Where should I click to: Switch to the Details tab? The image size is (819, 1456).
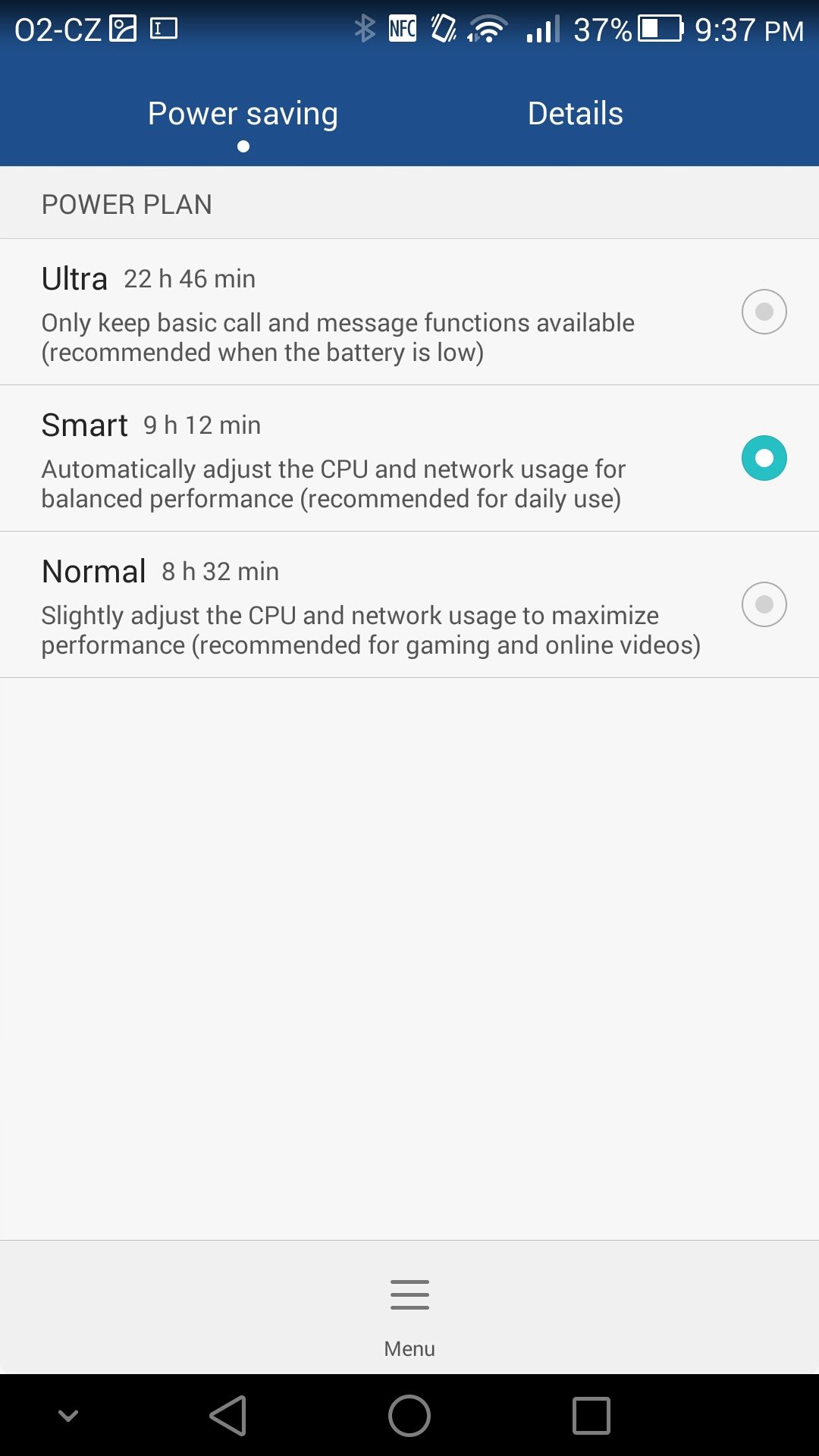point(575,114)
